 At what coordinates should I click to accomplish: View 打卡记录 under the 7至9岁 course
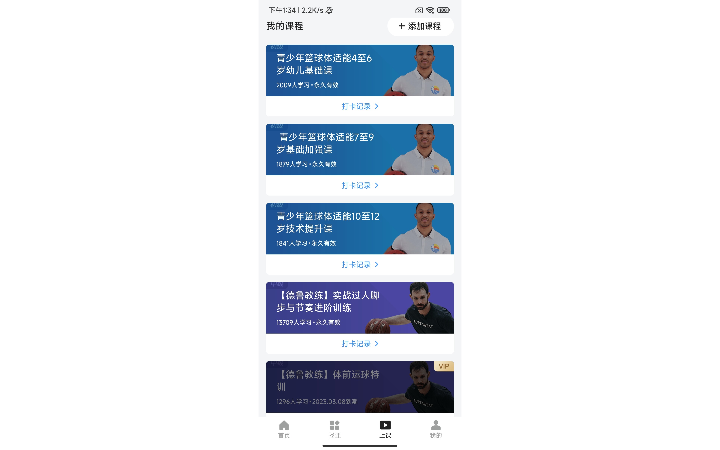359,185
